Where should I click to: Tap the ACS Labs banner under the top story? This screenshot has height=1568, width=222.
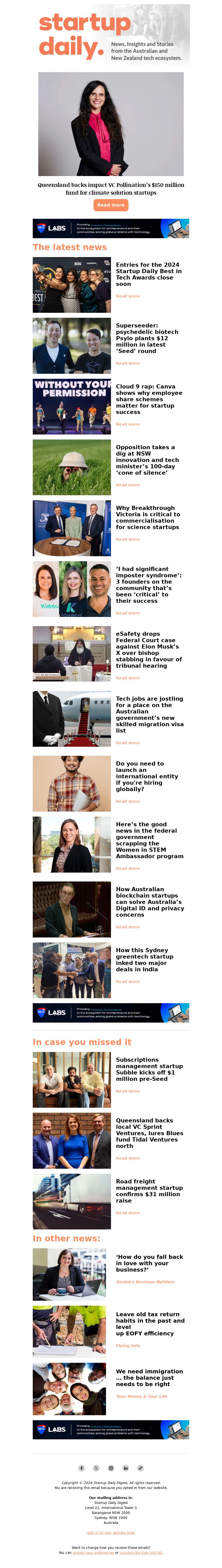[x=111, y=228]
